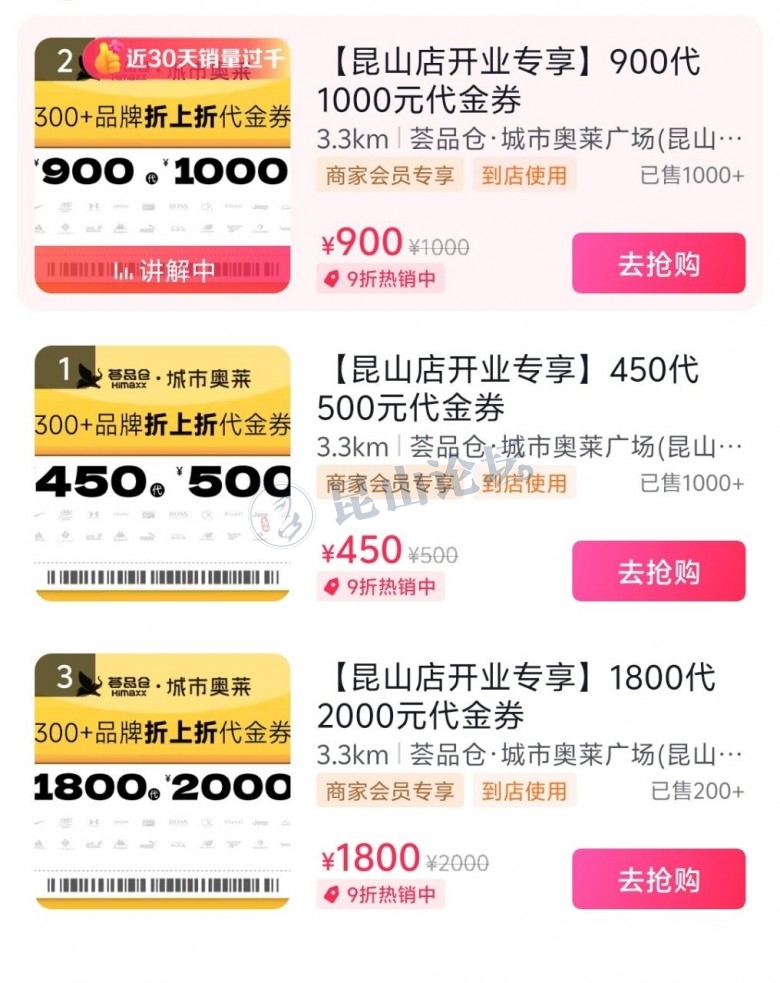This screenshot has width=780, height=983.
Task: Tap 去抢购 for the 450代500元 voucher
Action: coord(658,572)
